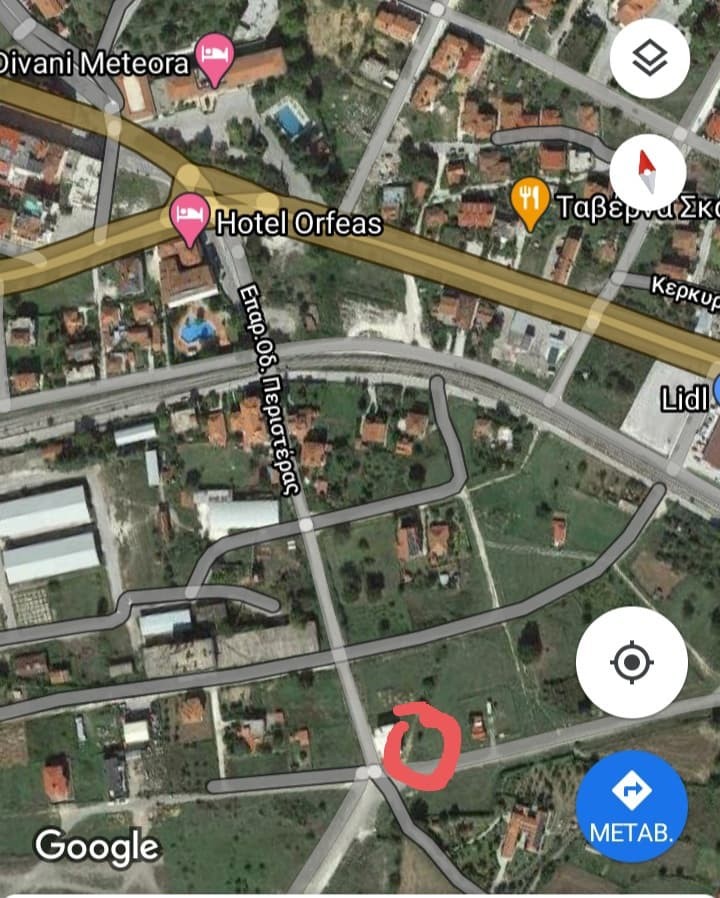Center map on my location
This screenshot has width=720, height=898.
coord(632,662)
